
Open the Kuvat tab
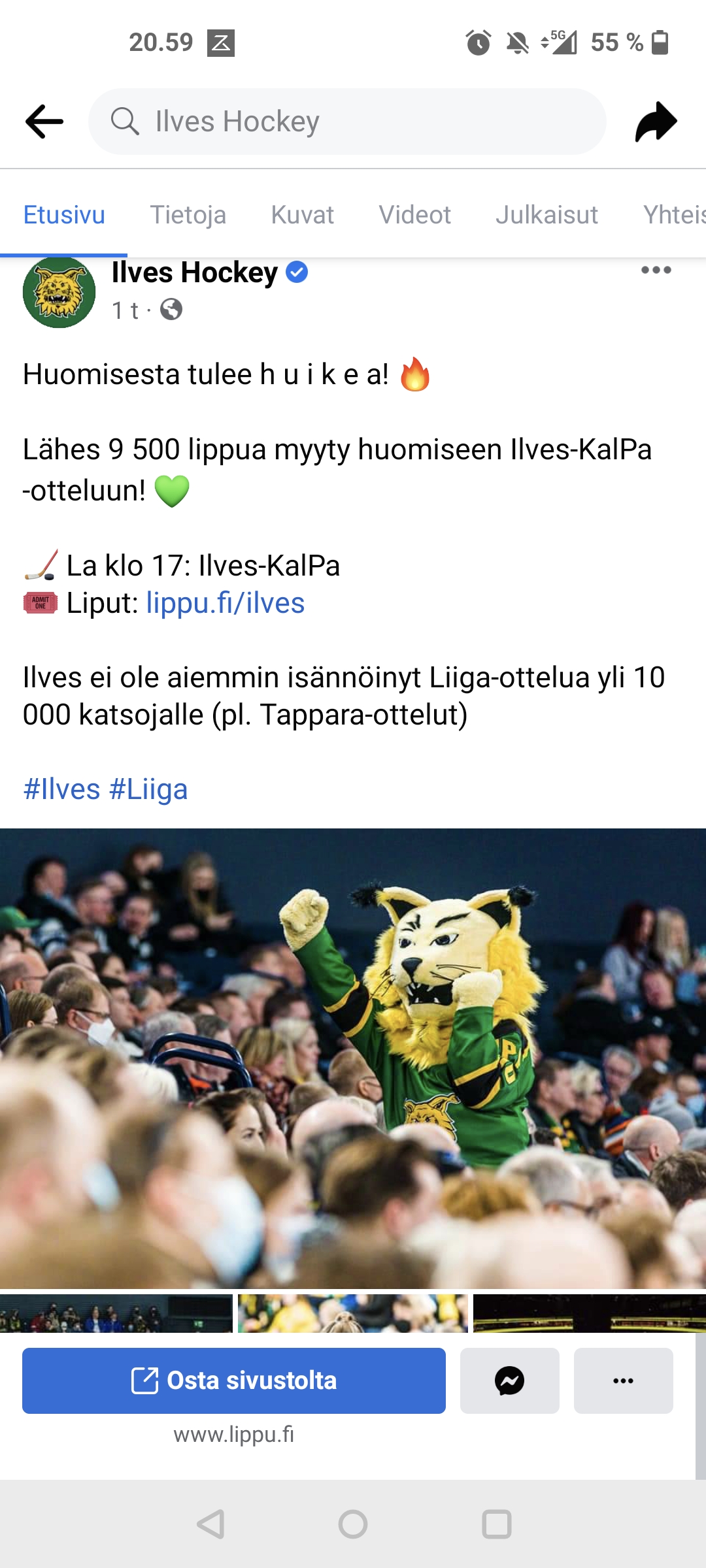click(x=303, y=215)
